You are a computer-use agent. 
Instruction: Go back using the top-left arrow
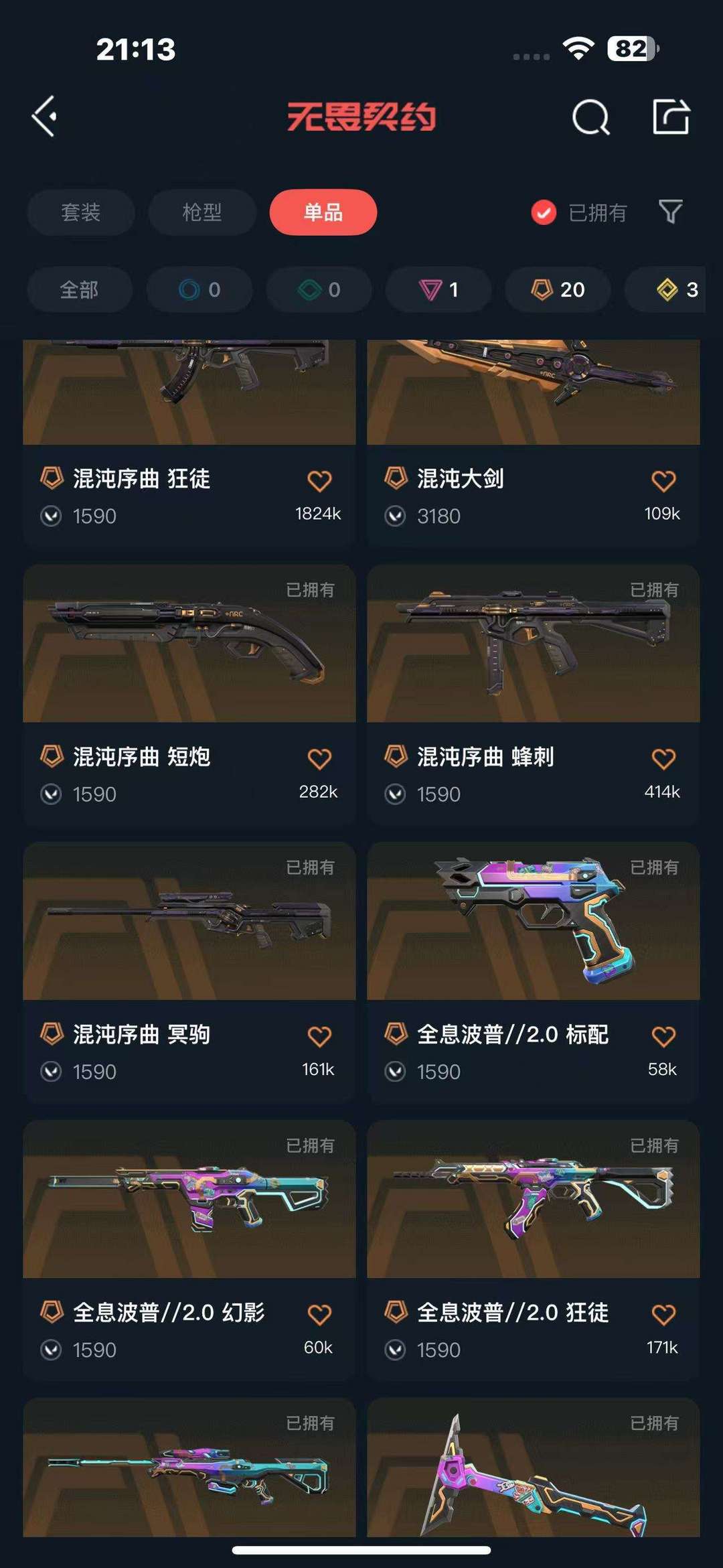click(44, 117)
